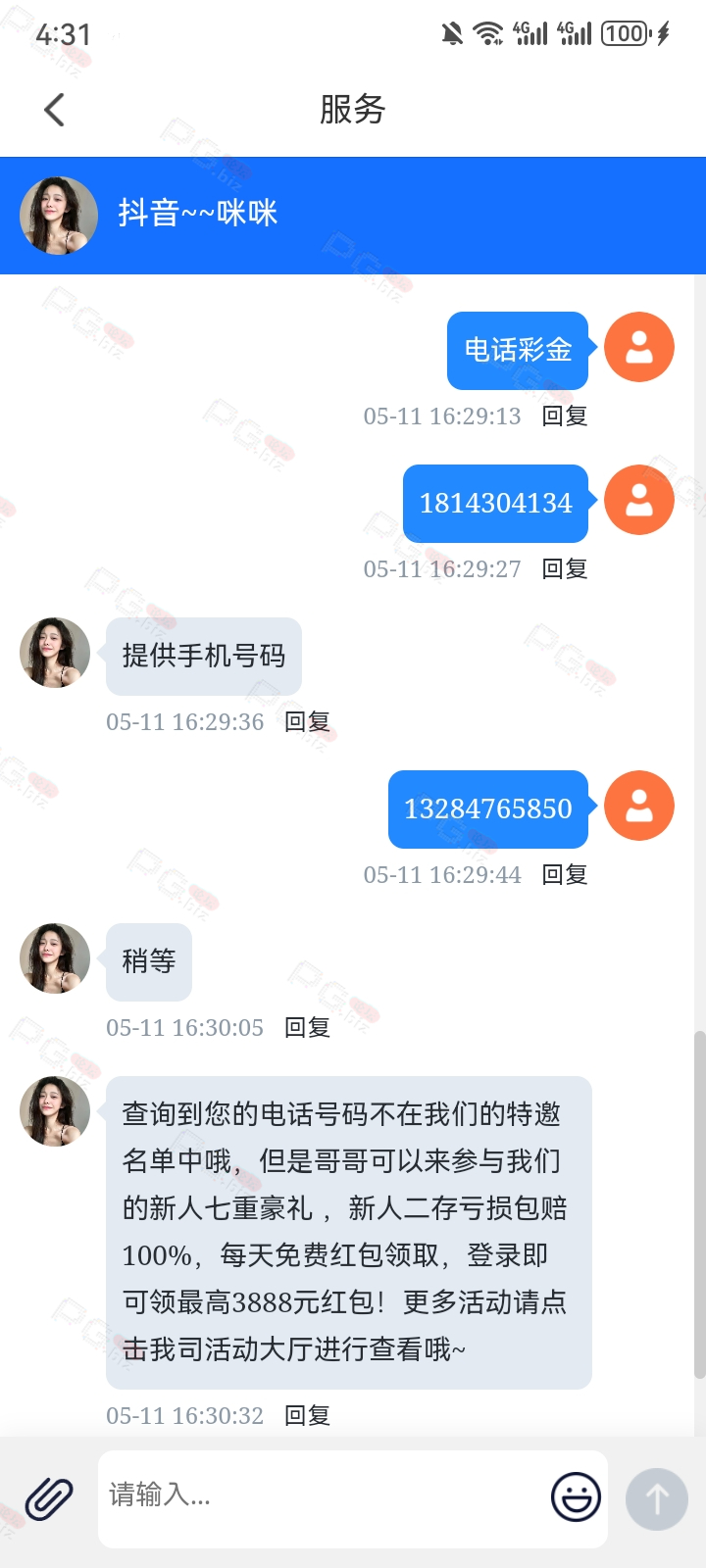
Task: Focus the 请输入 message input field
Action: [x=324, y=1495]
